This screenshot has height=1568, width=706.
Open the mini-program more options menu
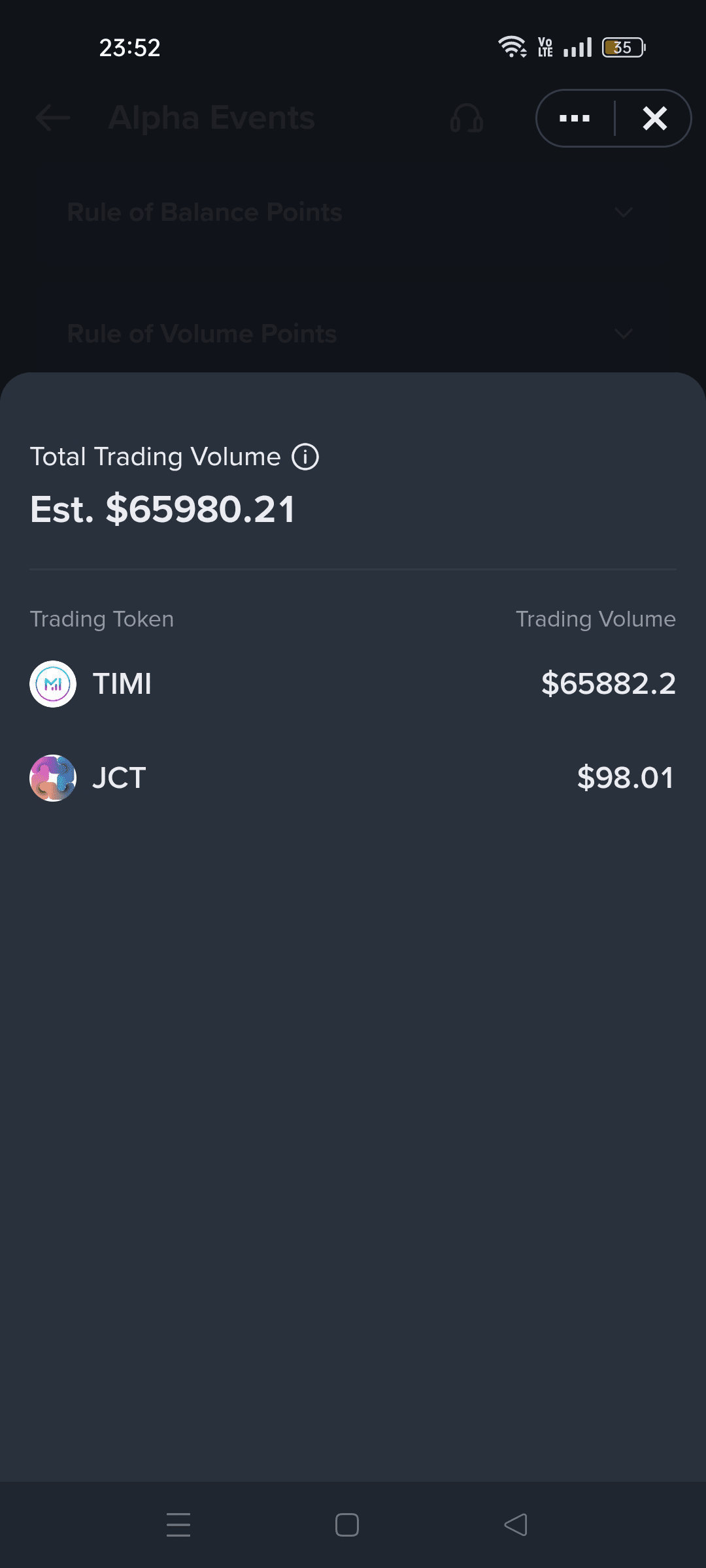coord(575,118)
